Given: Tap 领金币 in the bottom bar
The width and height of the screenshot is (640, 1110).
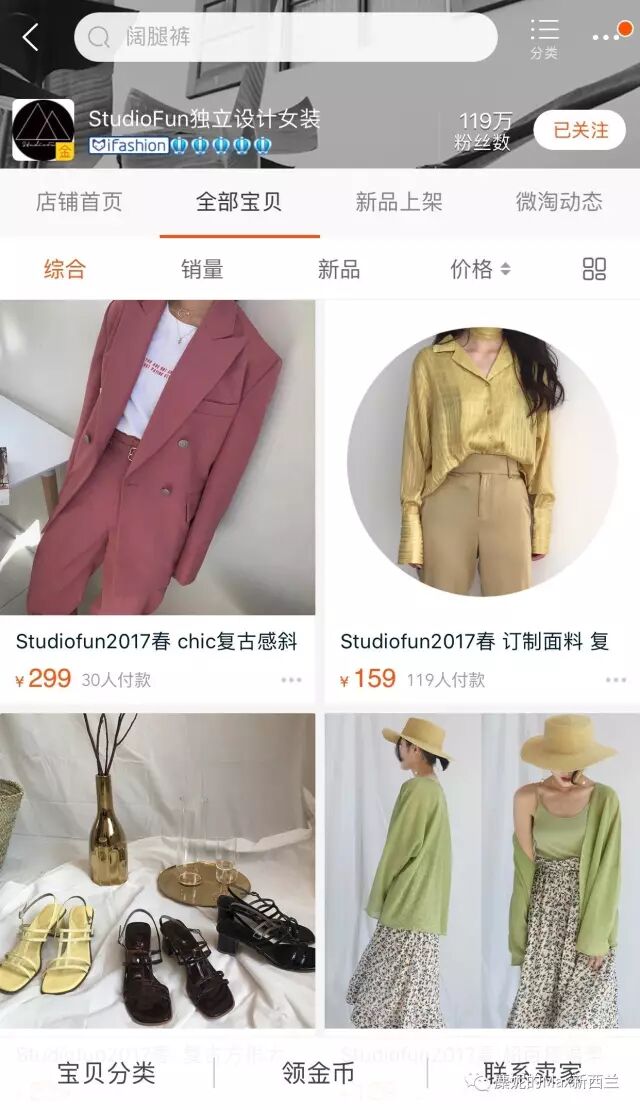Looking at the screenshot, I should (x=319, y=1074).
